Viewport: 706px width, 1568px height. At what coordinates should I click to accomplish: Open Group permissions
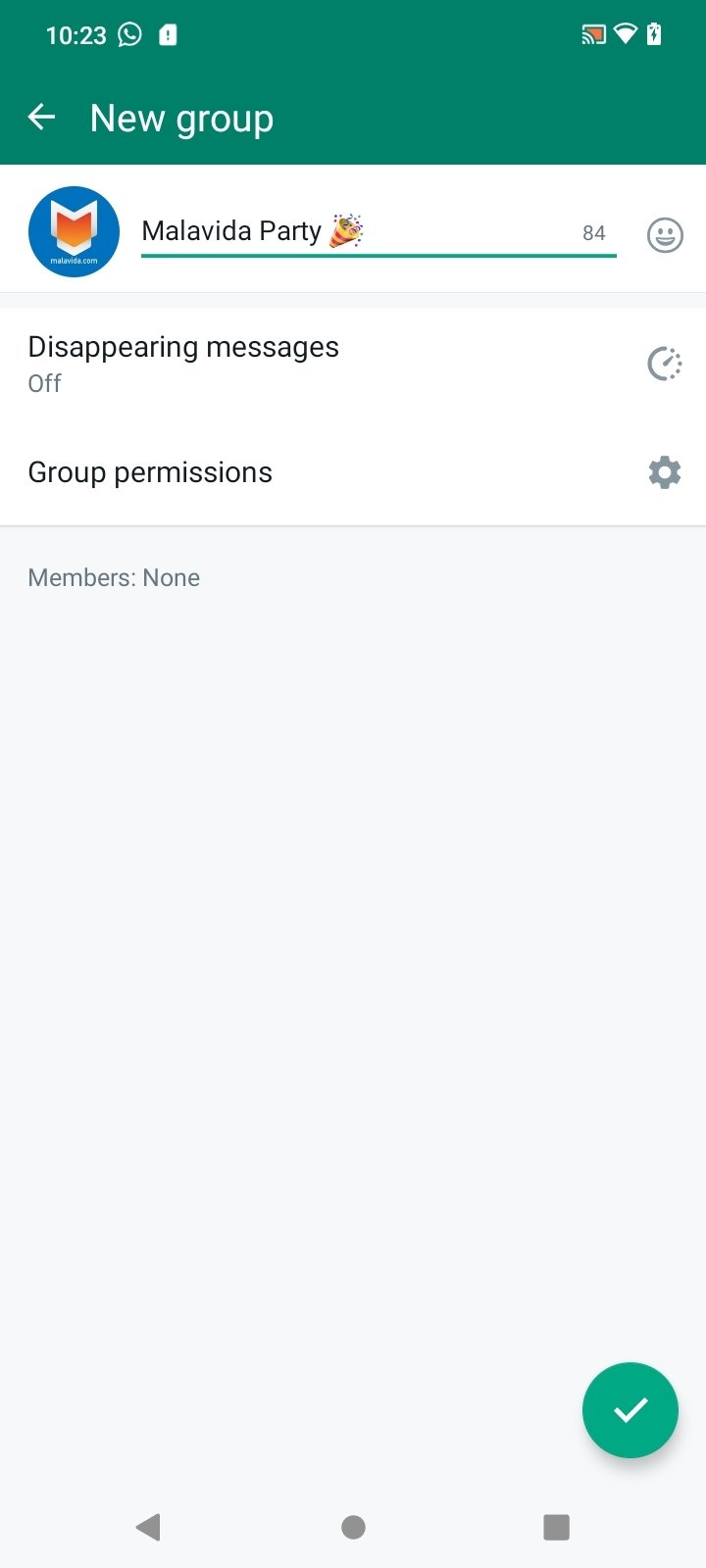[x=353, y=472]
